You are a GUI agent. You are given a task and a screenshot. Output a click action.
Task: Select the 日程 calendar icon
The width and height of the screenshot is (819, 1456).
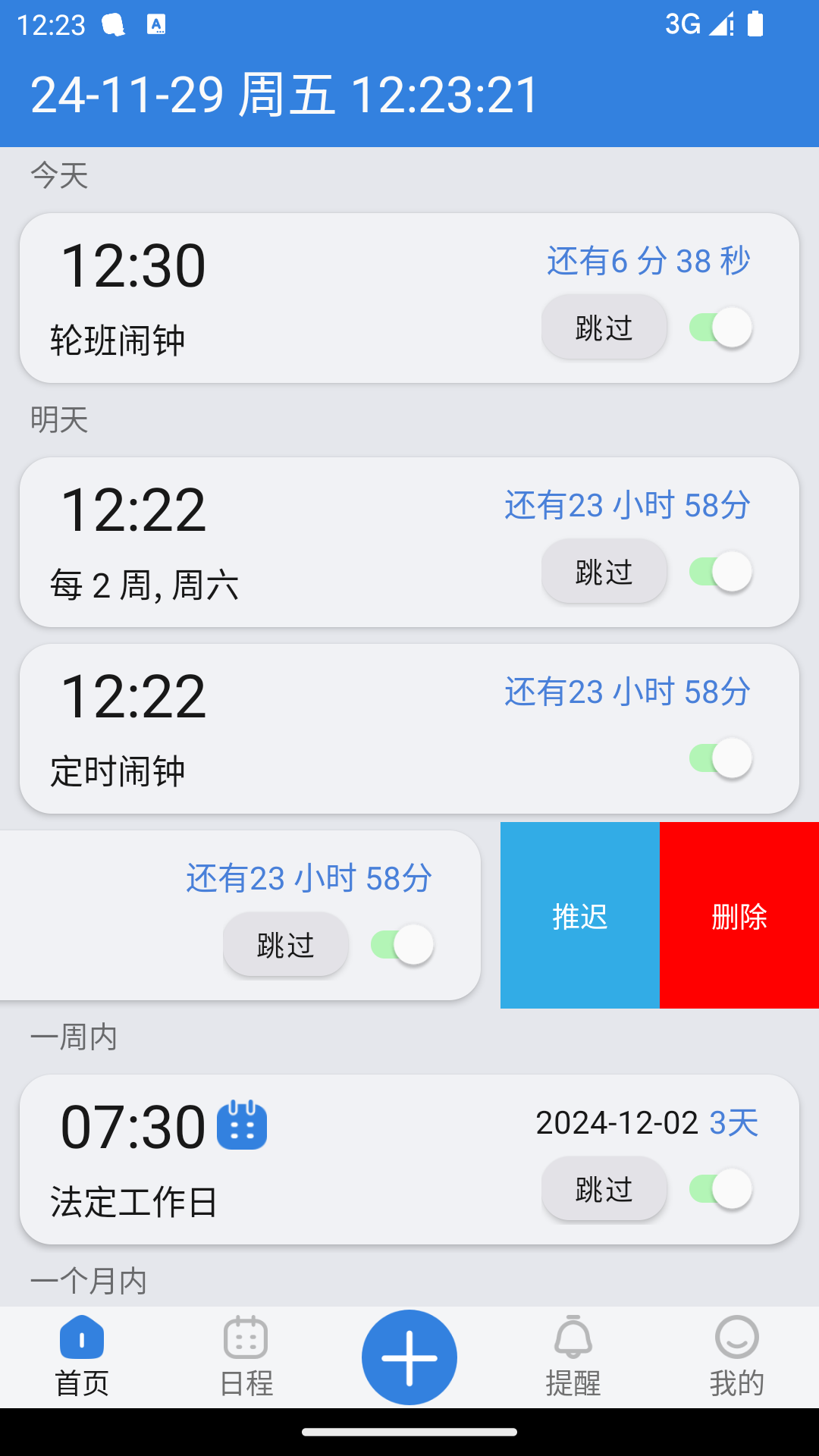coord(245,1357)
